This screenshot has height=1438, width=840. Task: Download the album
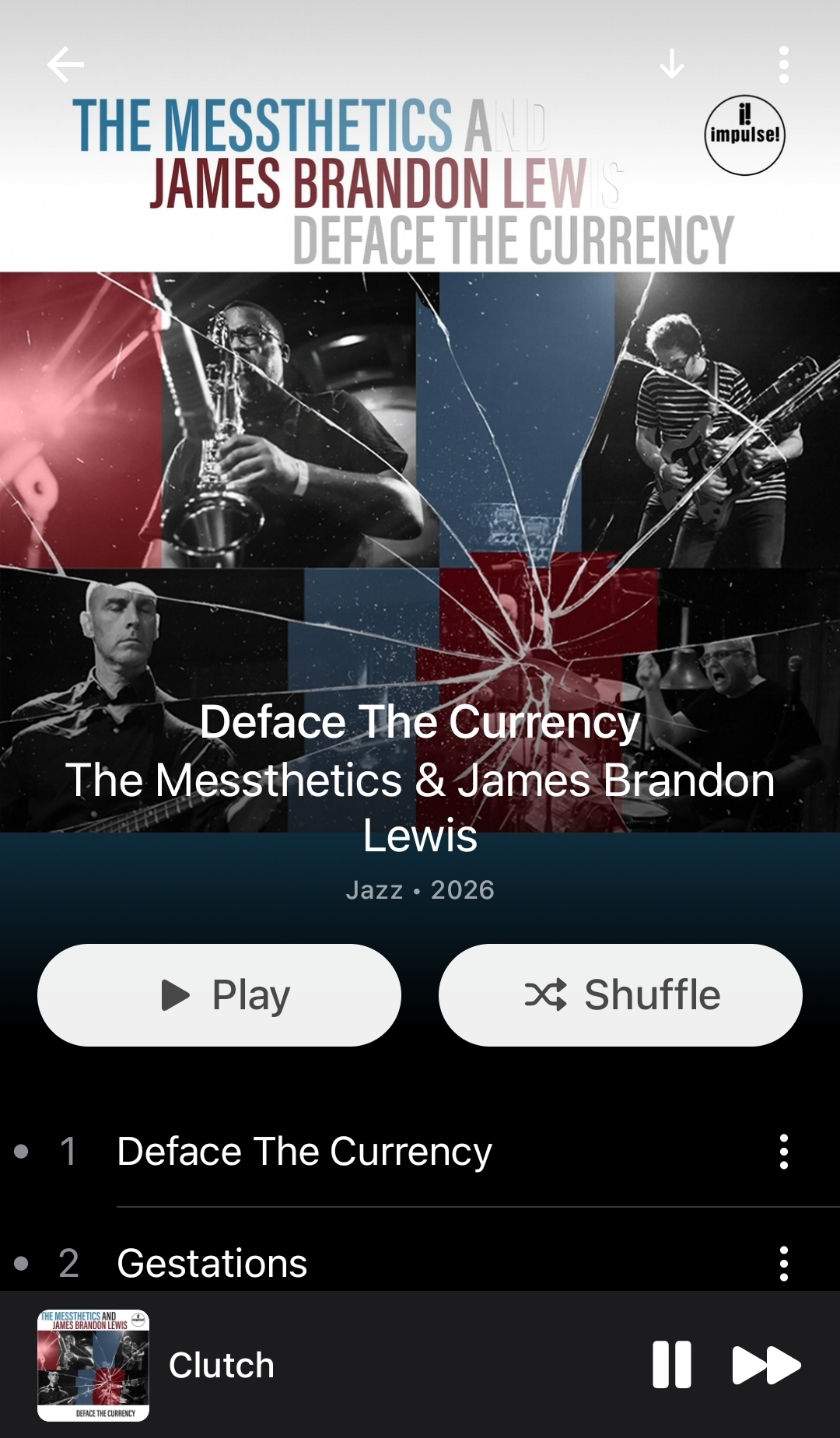coord(672,64)
